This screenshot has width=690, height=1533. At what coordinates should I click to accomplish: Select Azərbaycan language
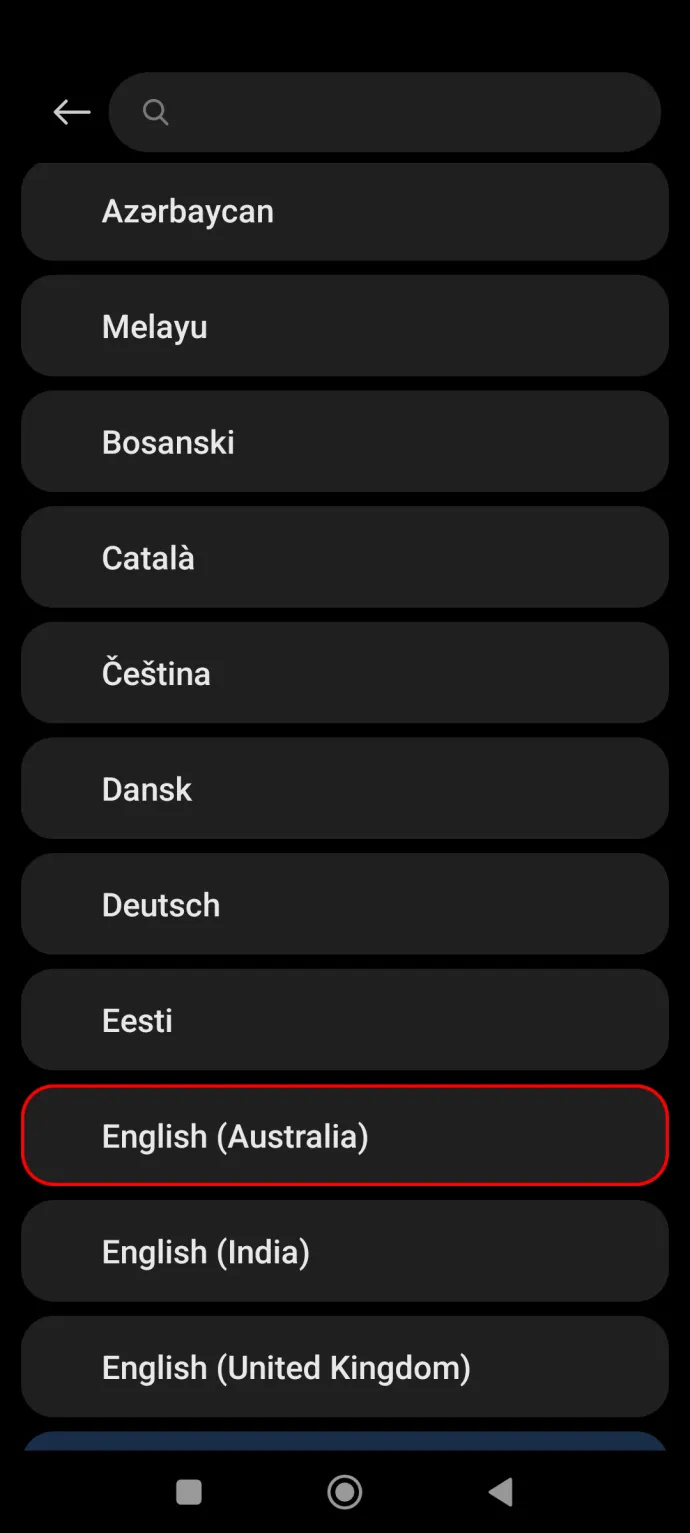[345, 211]
